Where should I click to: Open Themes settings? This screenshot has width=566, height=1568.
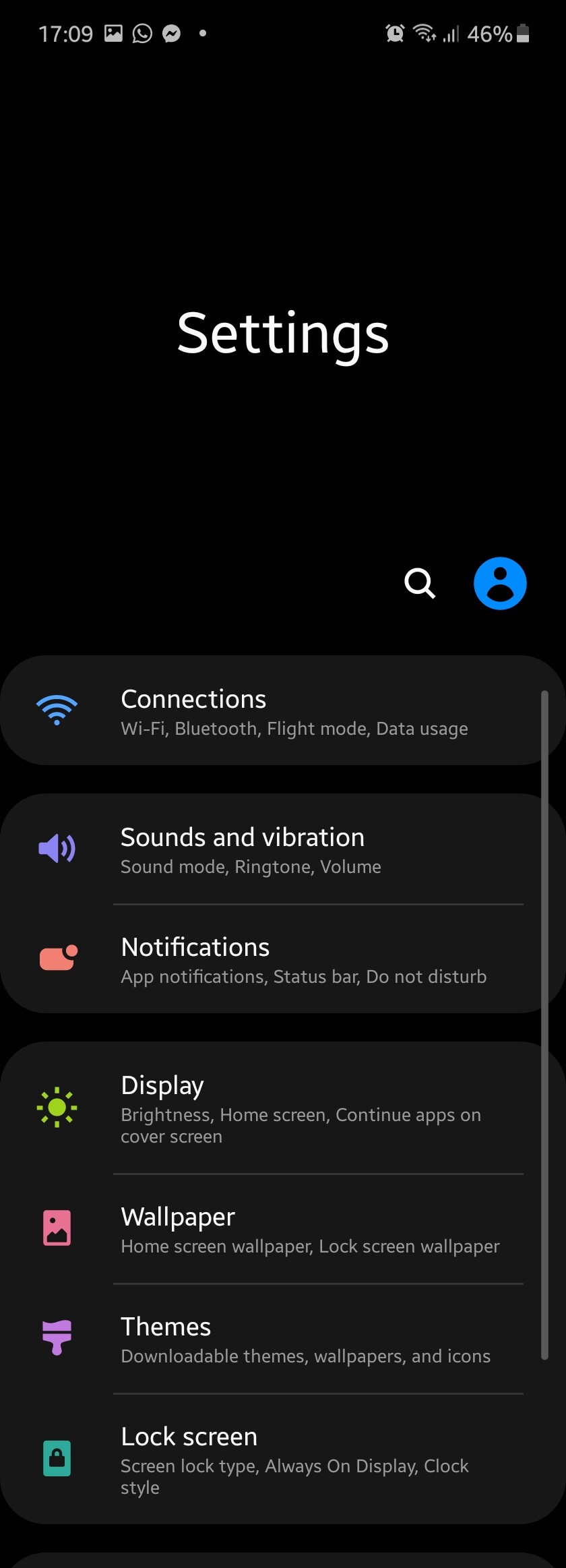tap(283, 1339)
